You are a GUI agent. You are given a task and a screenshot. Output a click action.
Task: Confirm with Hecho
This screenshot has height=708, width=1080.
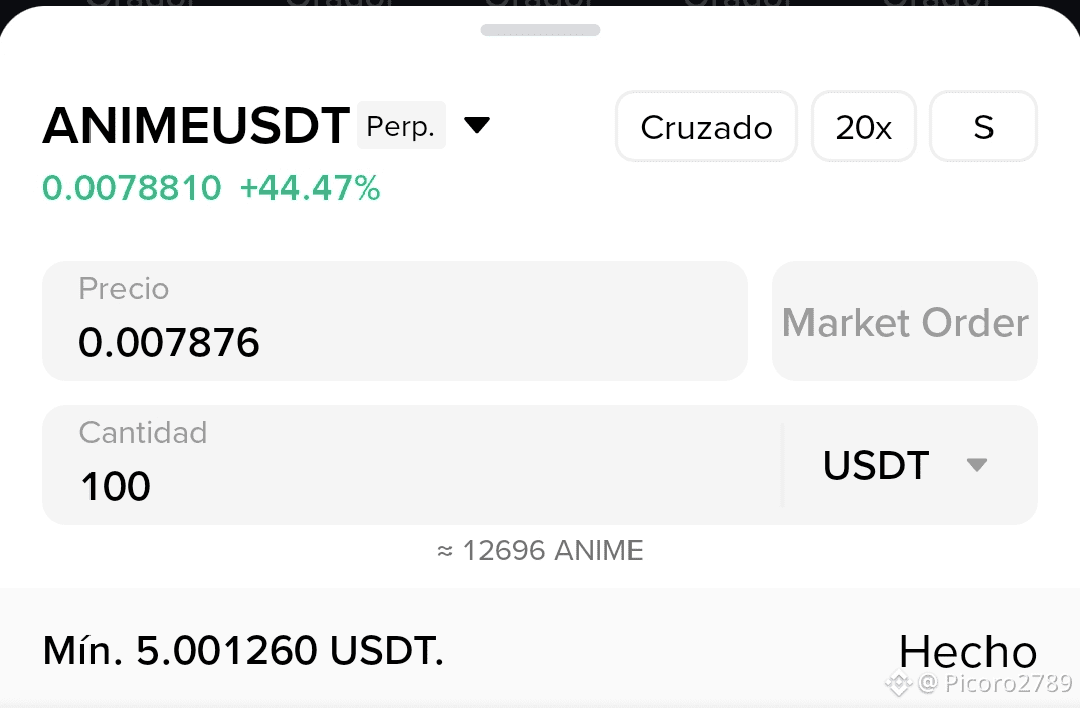pyautogui.click(x=967, y=652)
